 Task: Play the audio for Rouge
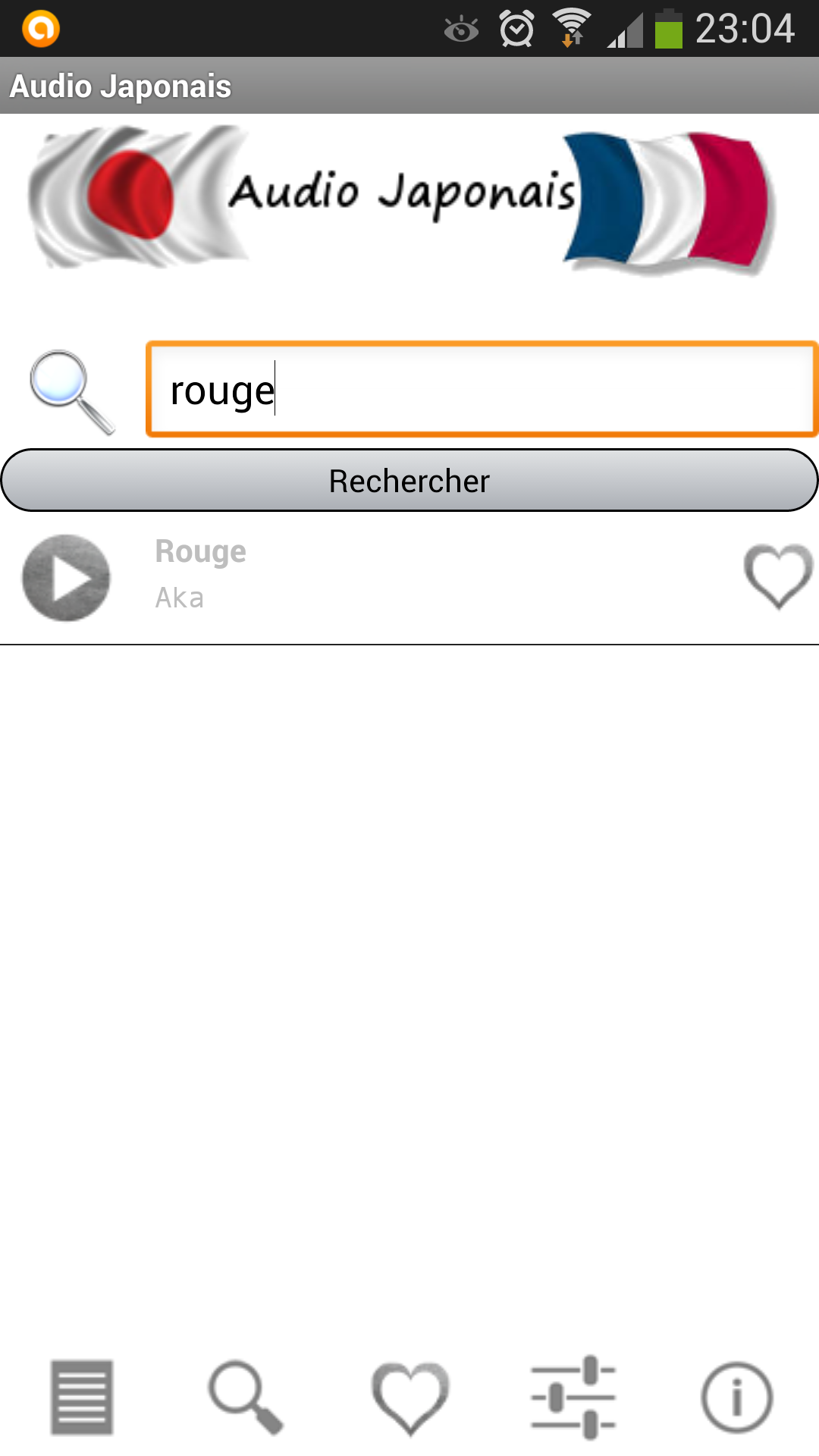(66, 578)
